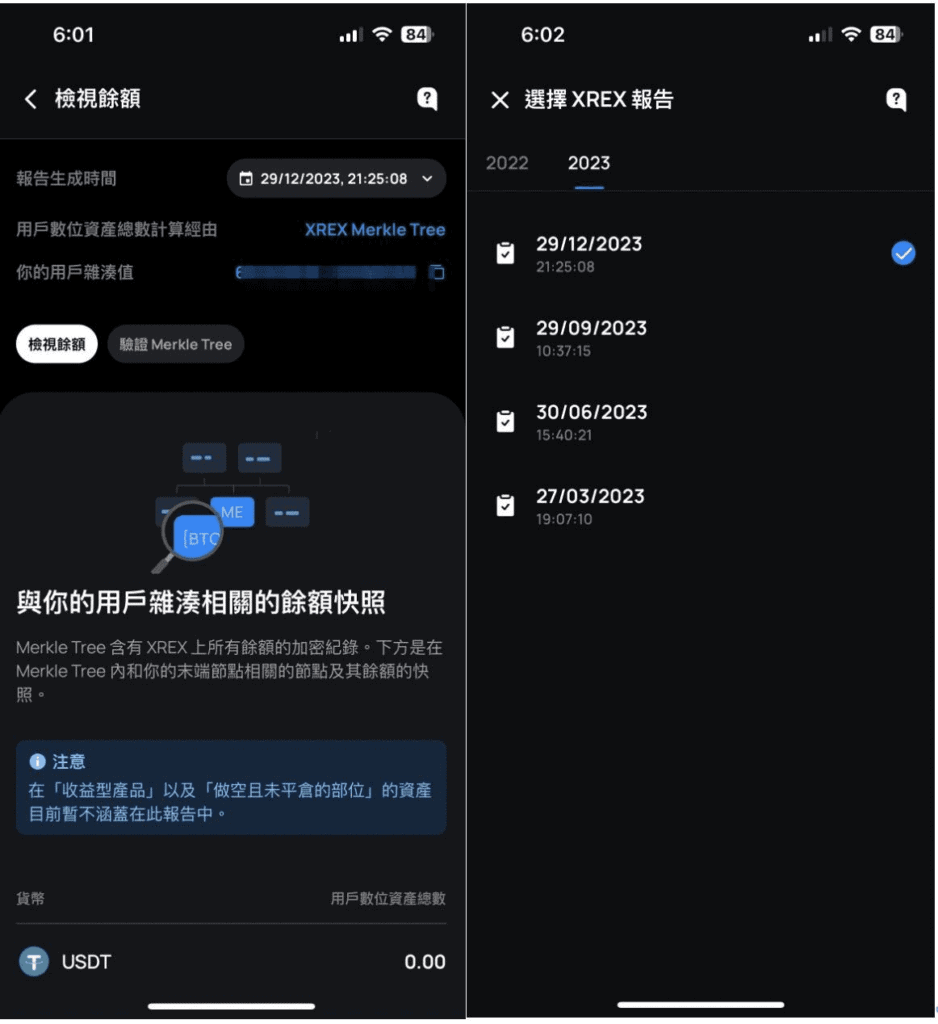Viewport: 938px width, 1024px height.
Task: Open the XREX Merkle Tree link
Action: click(374, 229)
